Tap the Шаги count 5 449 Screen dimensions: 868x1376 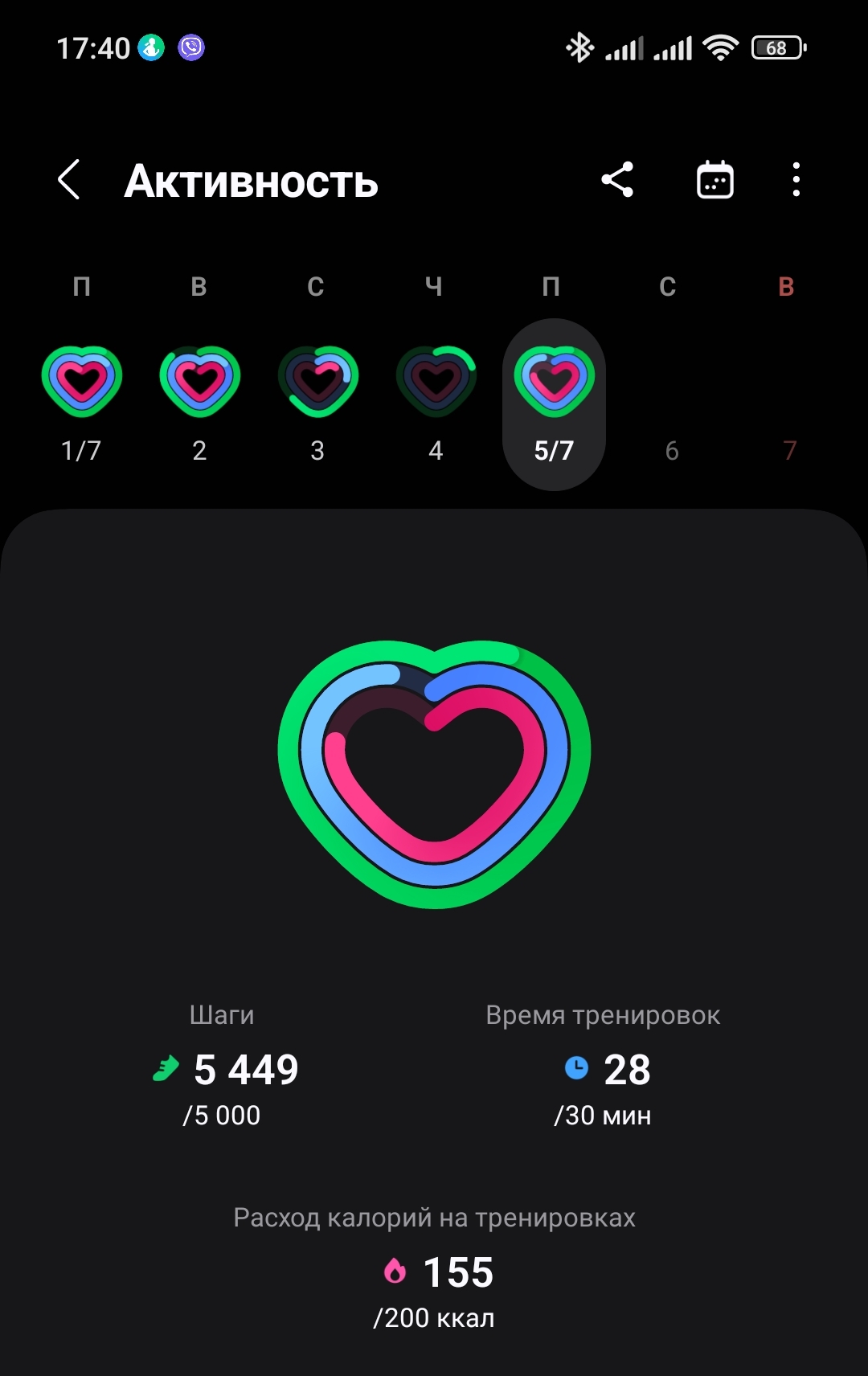pos(244,1069)
